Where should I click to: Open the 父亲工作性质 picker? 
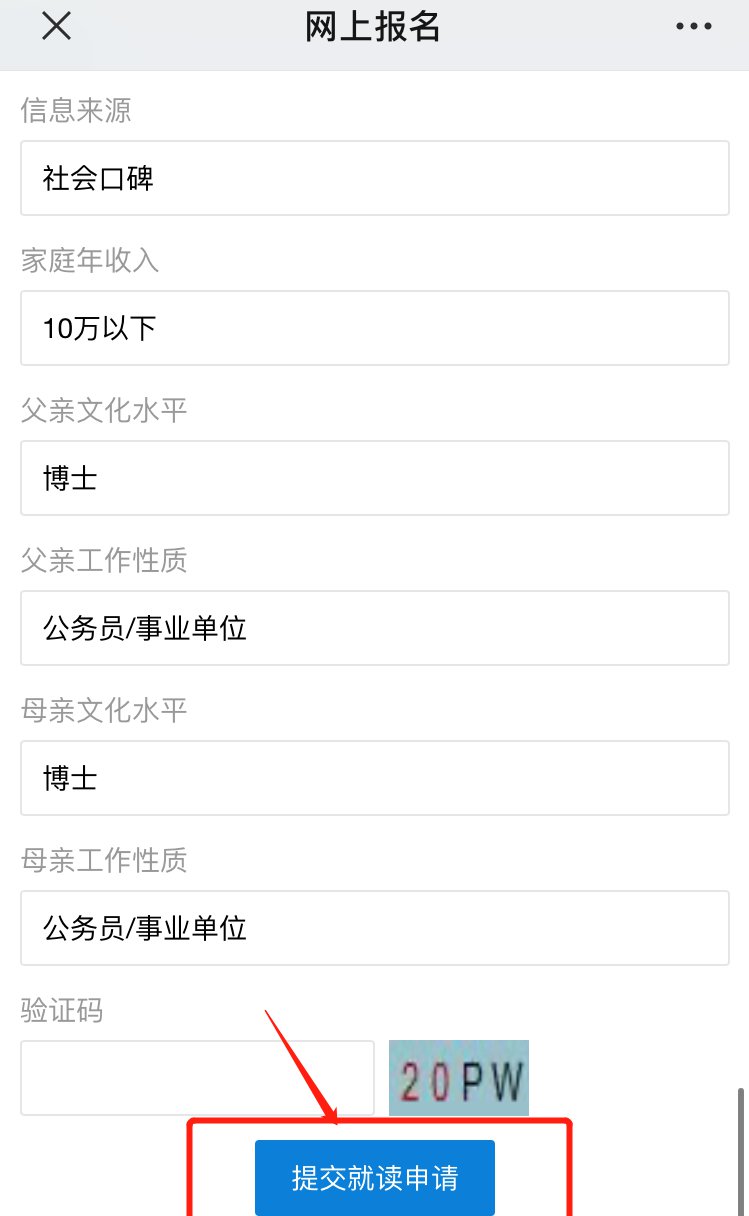point(375,628)
